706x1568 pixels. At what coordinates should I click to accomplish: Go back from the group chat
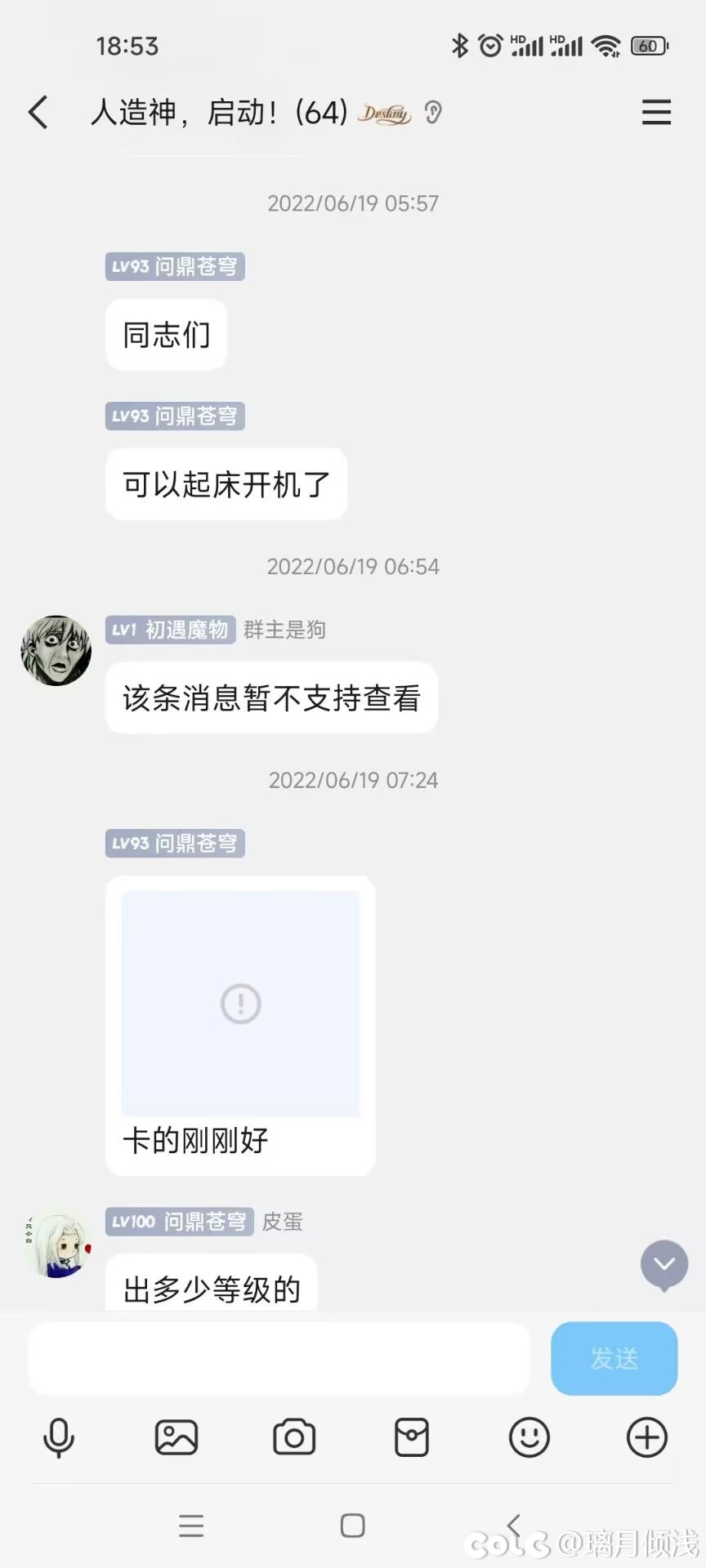[x=38, y=113]
